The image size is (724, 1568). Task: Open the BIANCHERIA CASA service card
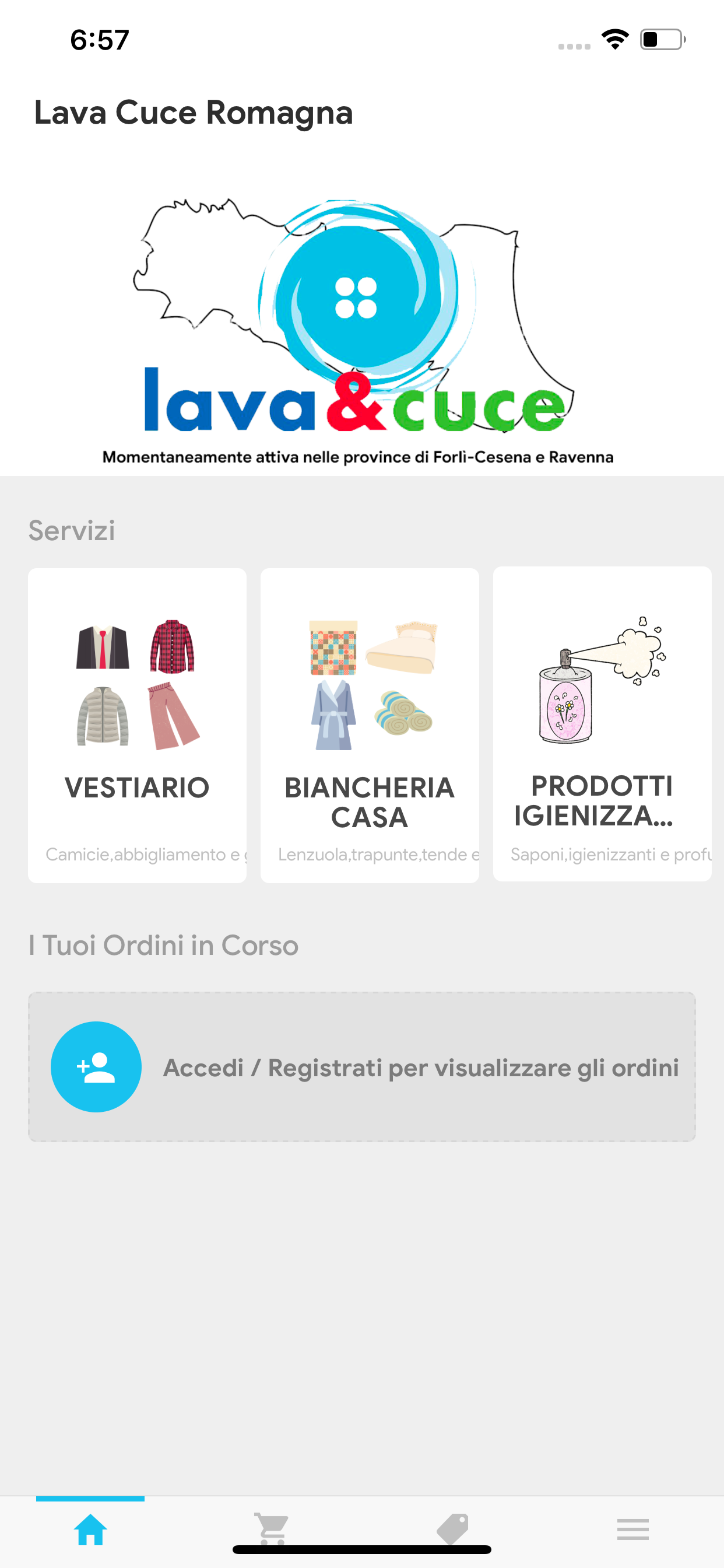click(x=370, y=725)
